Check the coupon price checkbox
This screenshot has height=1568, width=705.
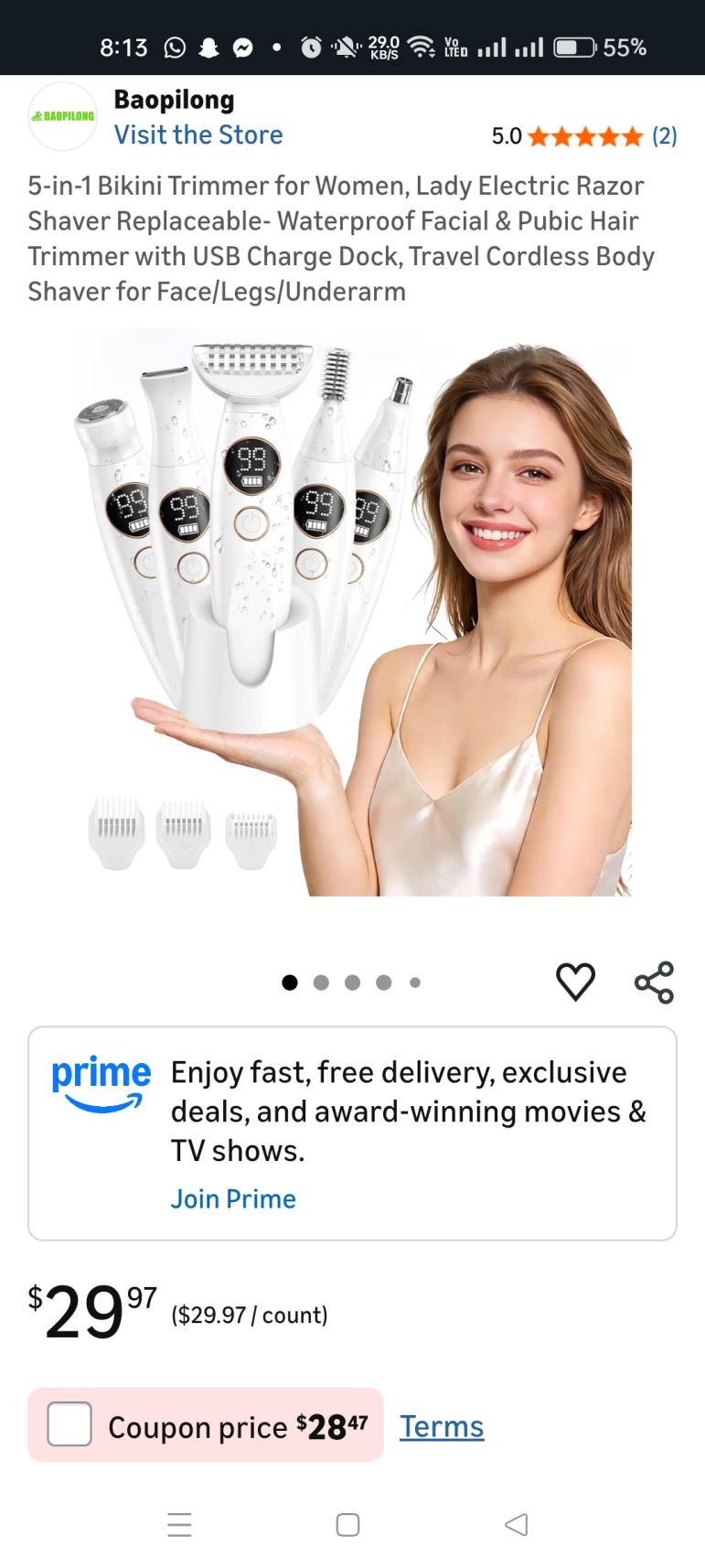69,1424
